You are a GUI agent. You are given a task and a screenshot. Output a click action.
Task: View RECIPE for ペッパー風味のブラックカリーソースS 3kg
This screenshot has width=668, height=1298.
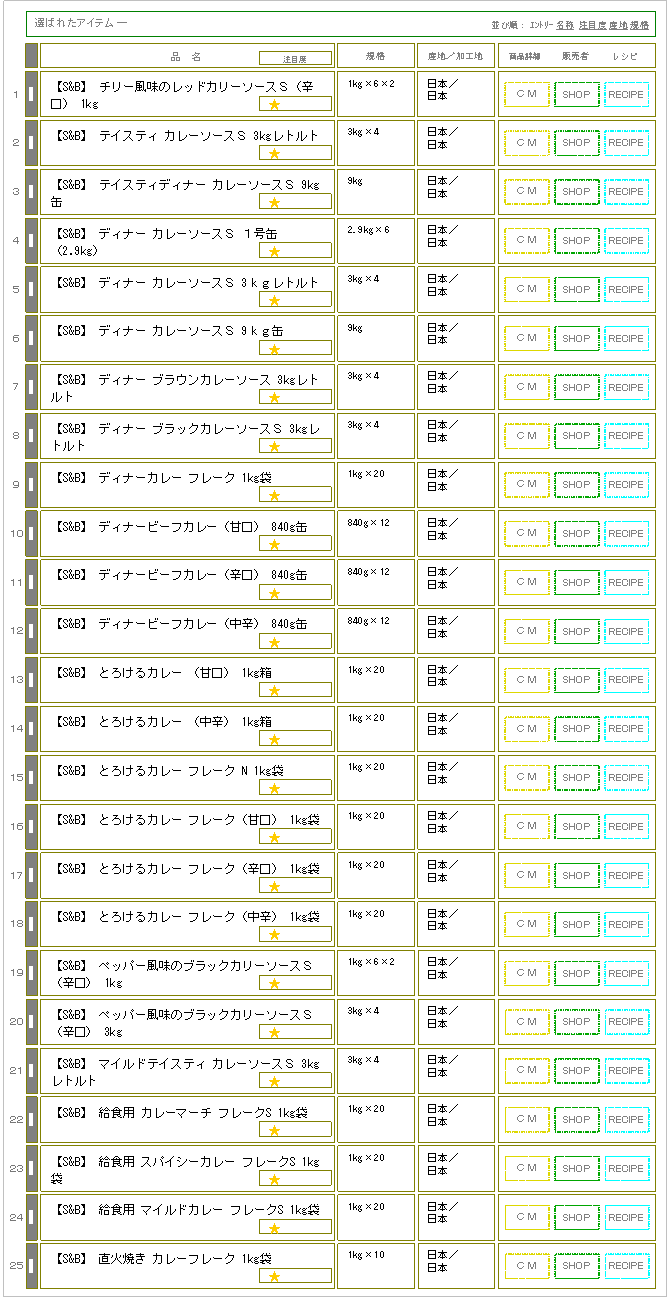pos(626,1022)
